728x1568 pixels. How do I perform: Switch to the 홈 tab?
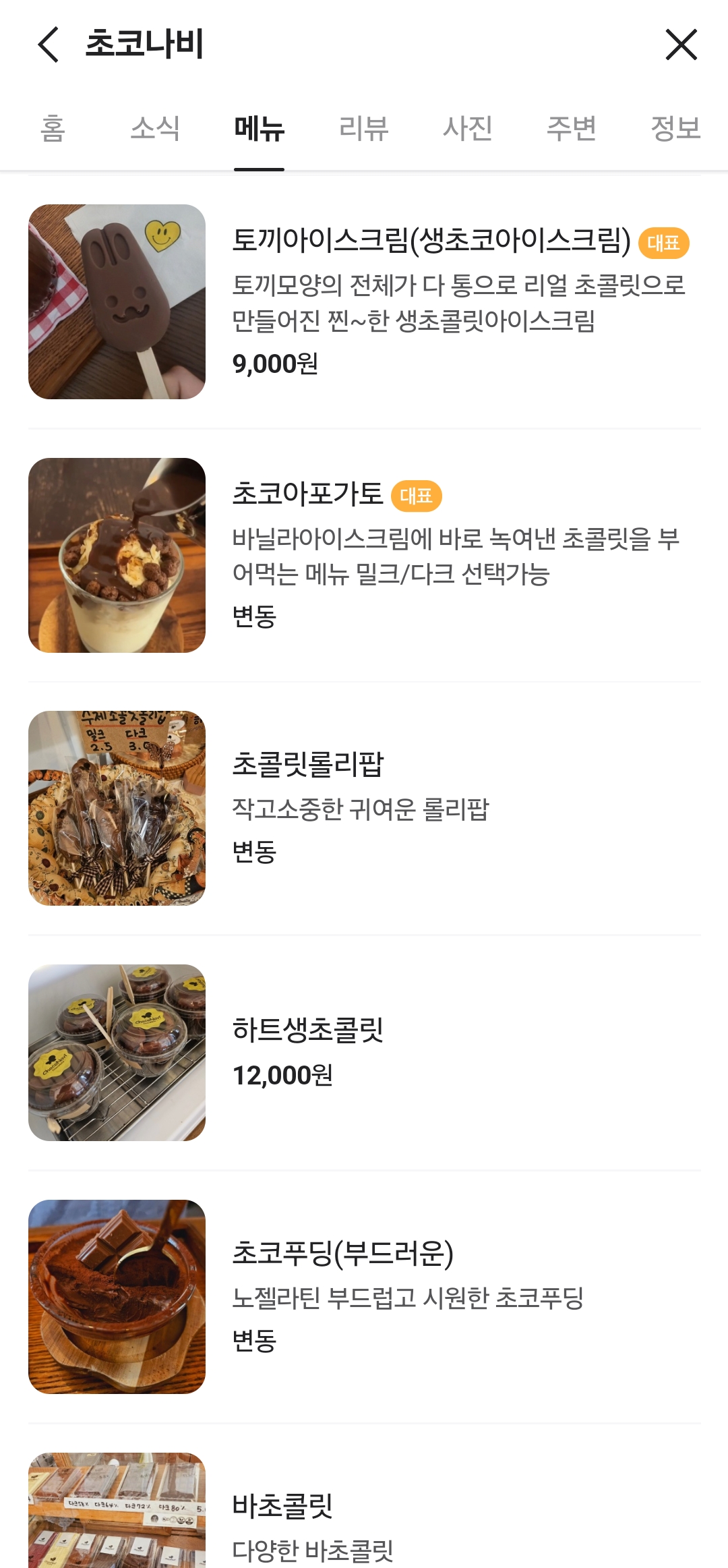click(53, 128)
